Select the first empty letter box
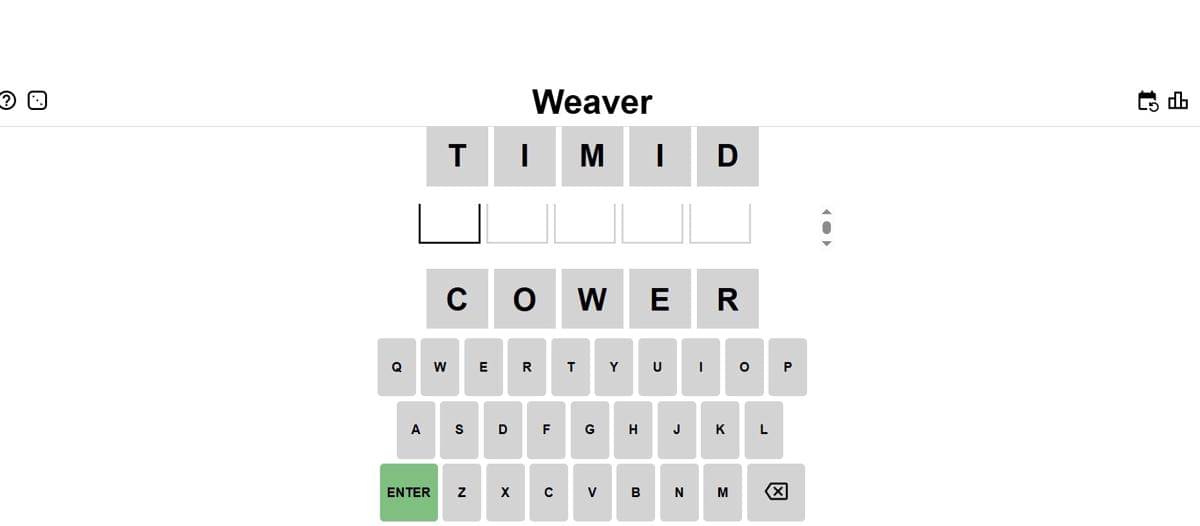Image resolution: width=1200 pixels, height=526 pixels. point(449,222)
